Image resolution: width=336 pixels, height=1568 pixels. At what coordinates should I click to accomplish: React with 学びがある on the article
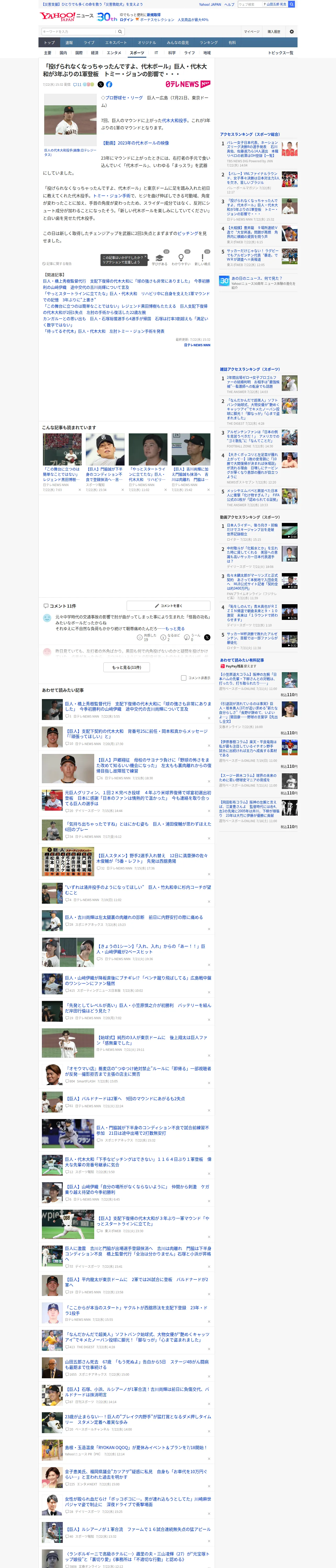159,259
